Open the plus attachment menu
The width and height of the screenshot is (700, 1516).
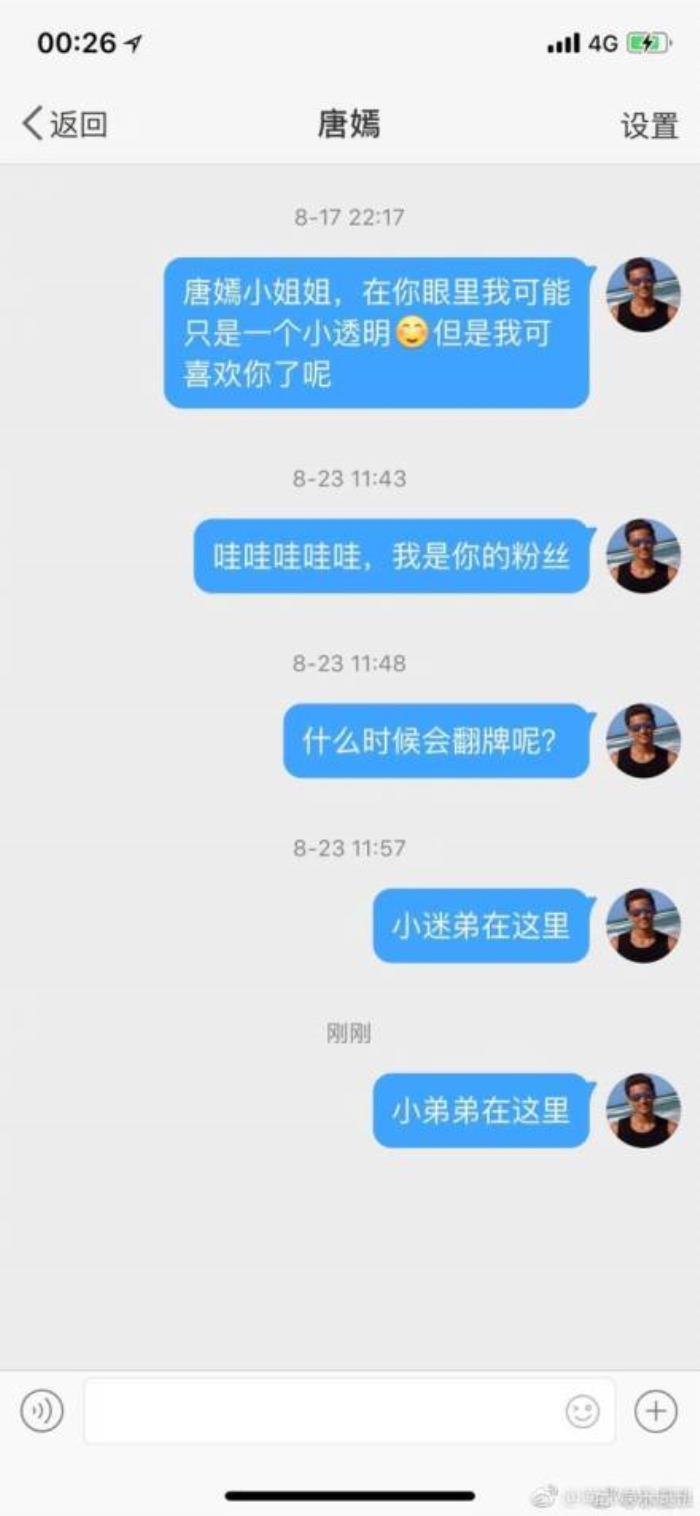(x=656, y=1411)
